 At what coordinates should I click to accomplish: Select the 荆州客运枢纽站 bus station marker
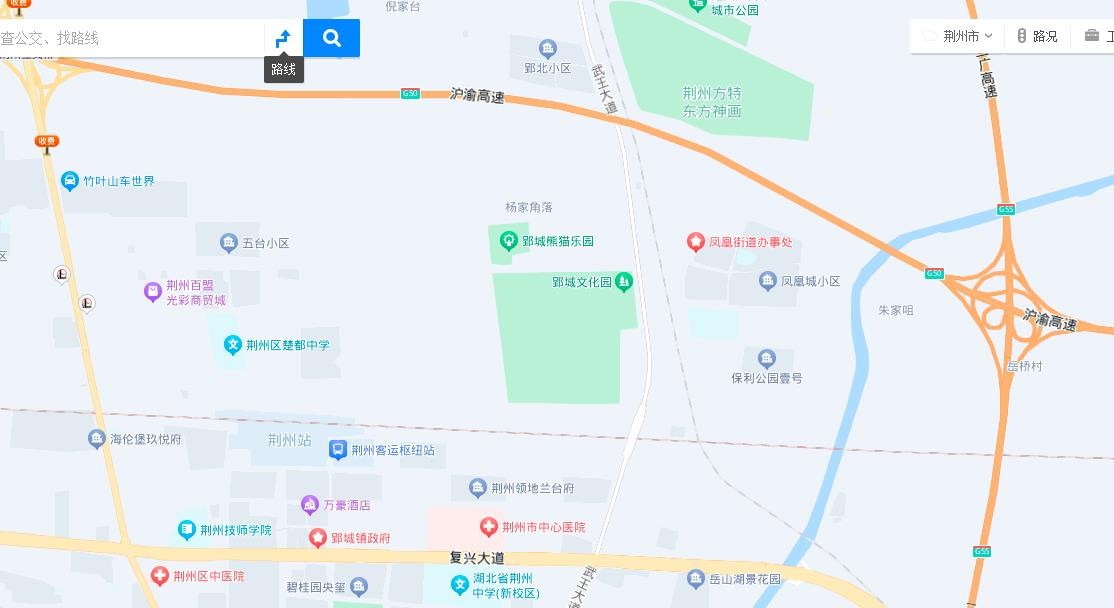(x=338, y=450)
